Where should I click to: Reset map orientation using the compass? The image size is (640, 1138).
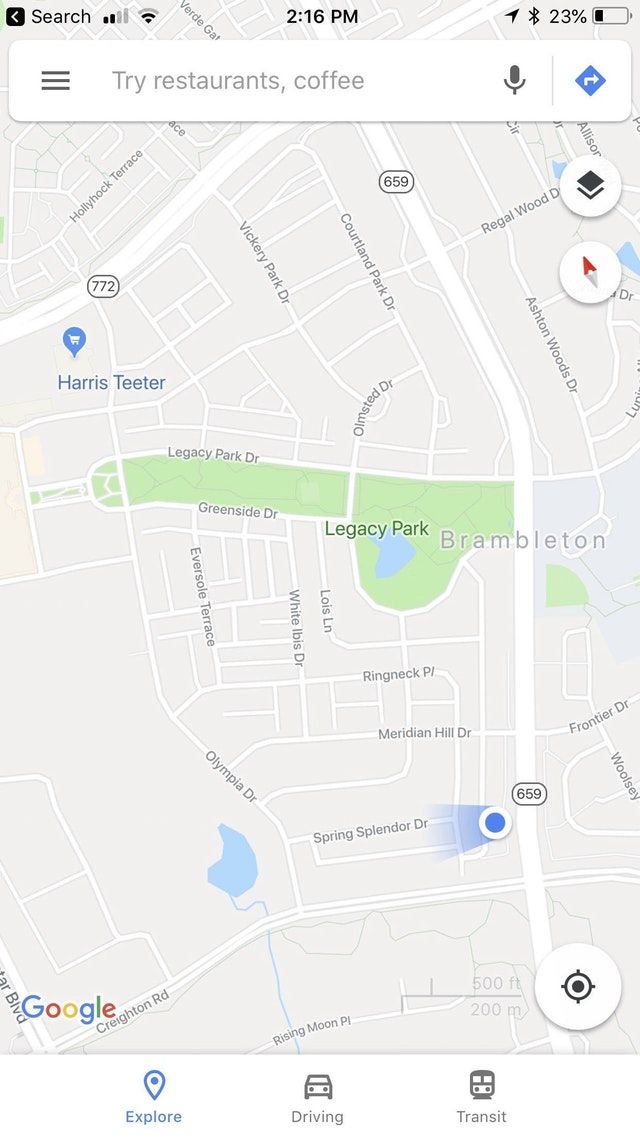pyautogui.click(x=590, y=272)
